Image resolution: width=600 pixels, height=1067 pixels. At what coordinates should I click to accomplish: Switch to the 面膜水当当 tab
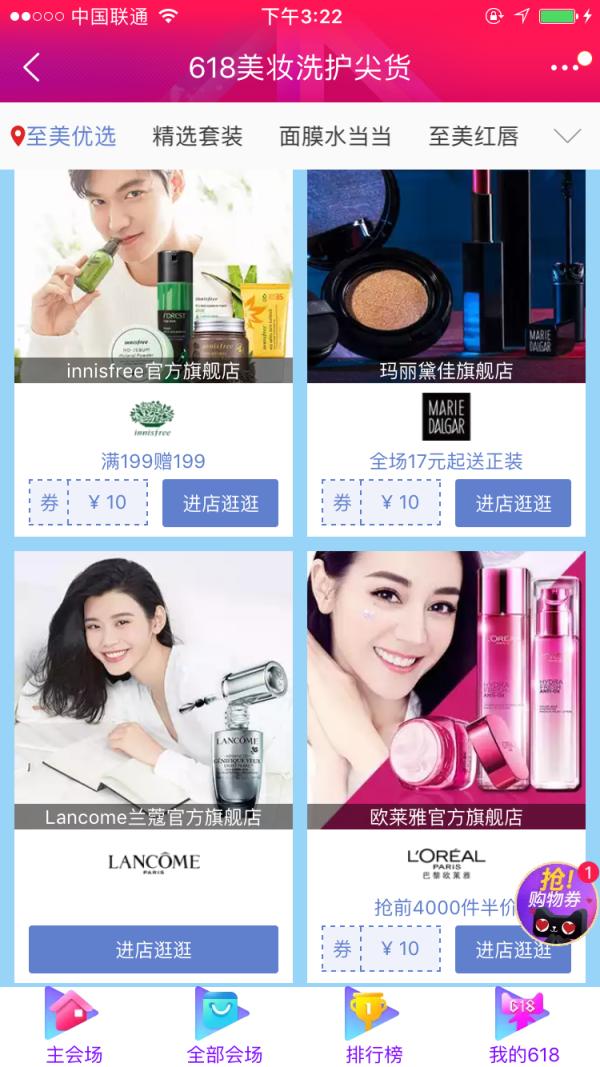[335, 137]
